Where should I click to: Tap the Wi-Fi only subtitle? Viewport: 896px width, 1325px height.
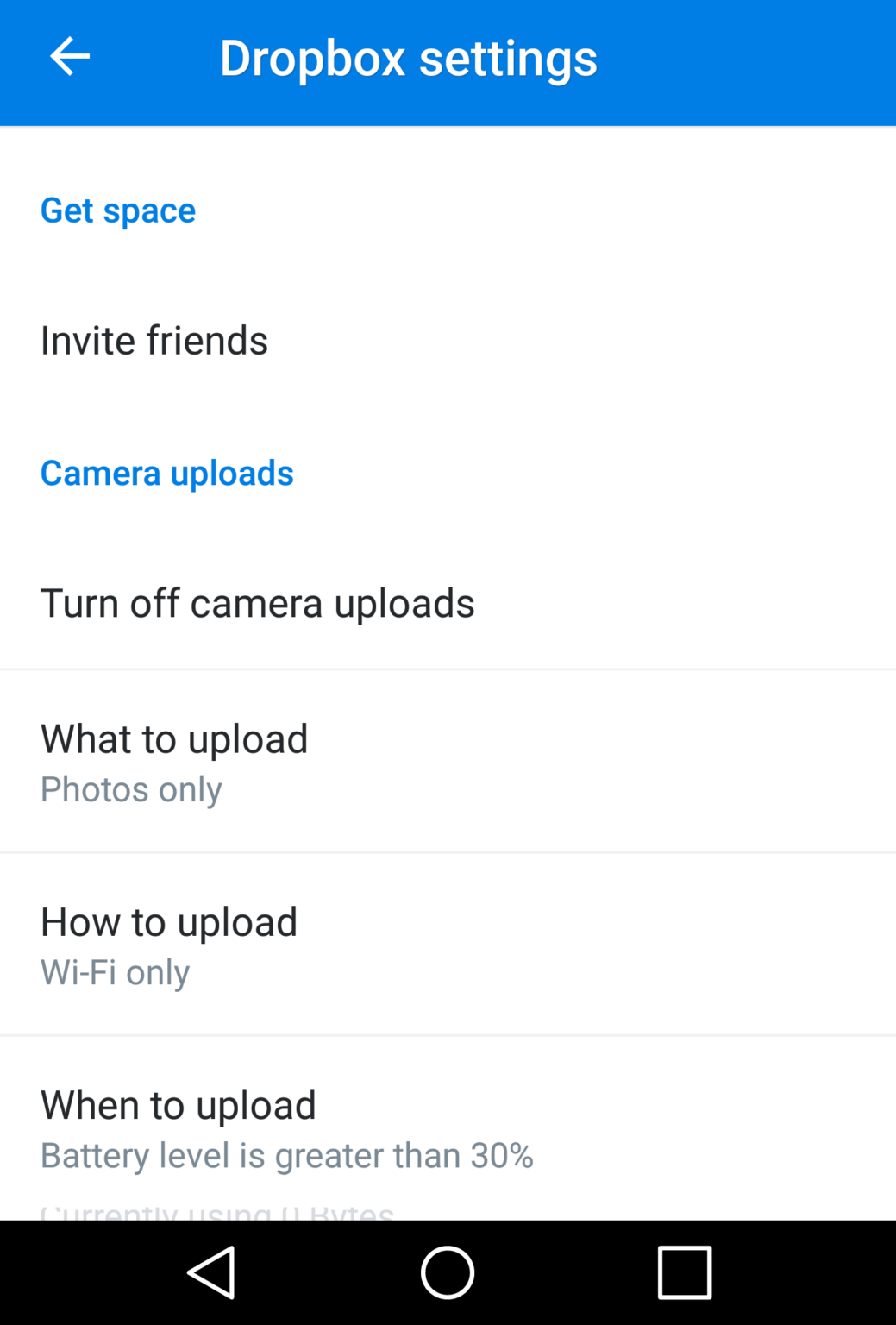tap(115, 971)
